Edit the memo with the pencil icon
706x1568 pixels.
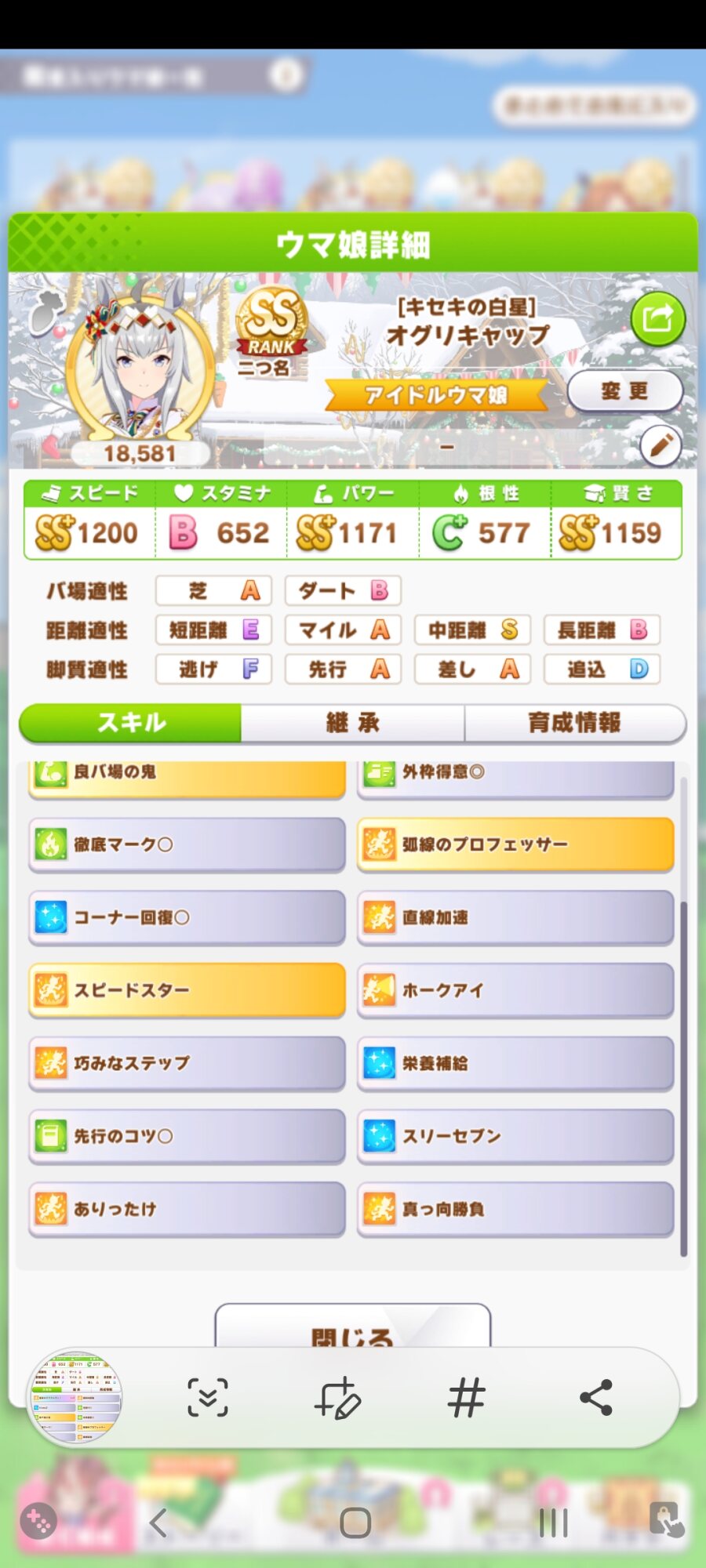pyautogui.click(x=661, y=446)
